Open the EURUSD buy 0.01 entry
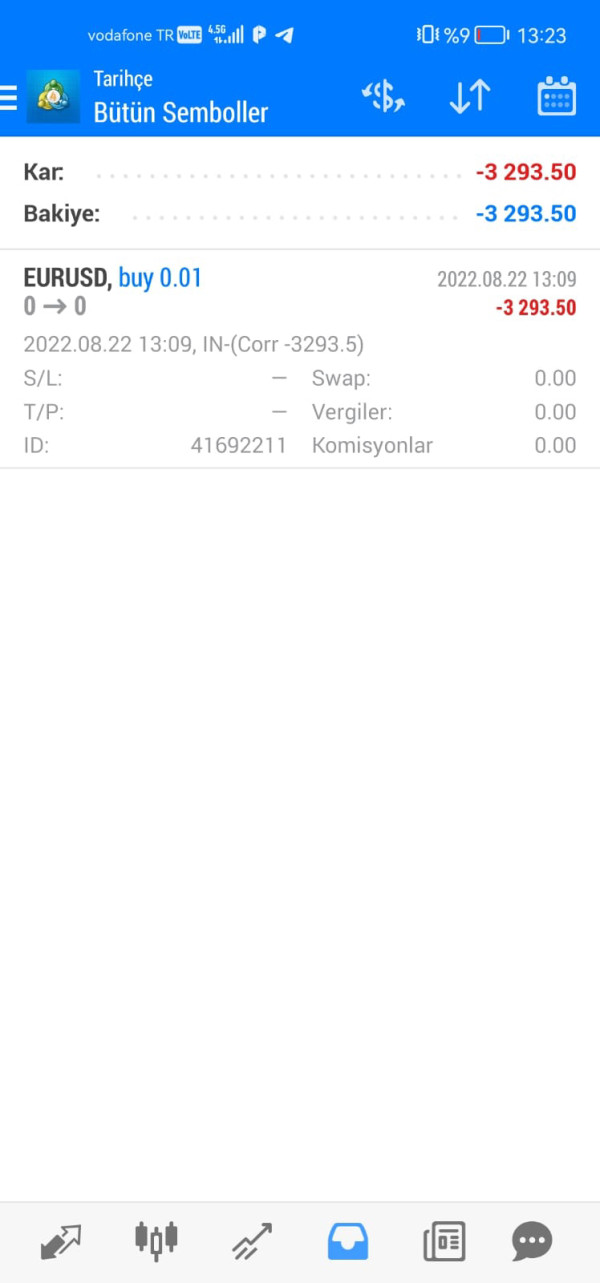The height and width of the screenshot is (1283, 600). point(300,360)
